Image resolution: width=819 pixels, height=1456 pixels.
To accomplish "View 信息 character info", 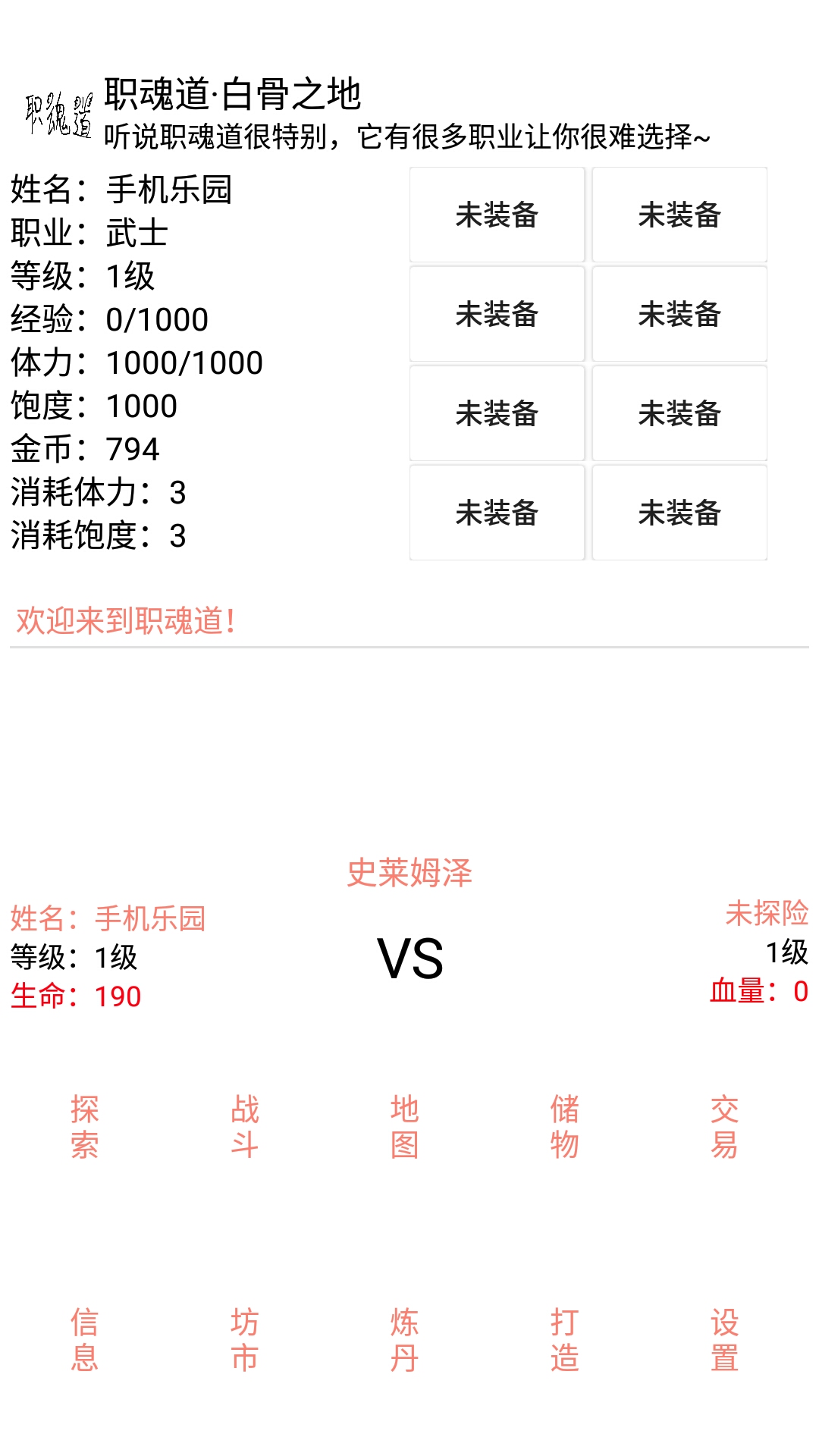I will click(84, 1340).
